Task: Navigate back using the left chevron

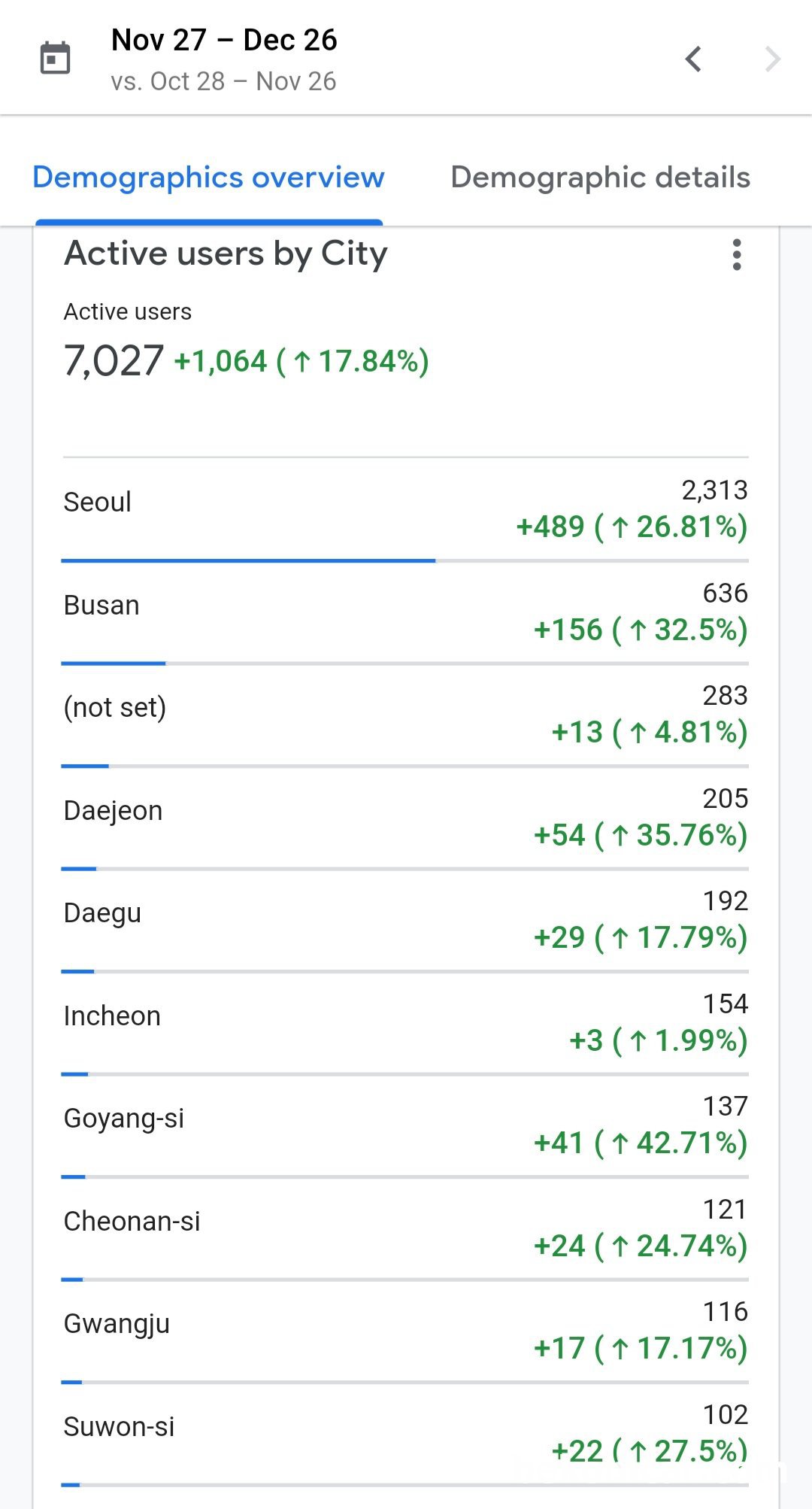Action: [x=692, y=59]
